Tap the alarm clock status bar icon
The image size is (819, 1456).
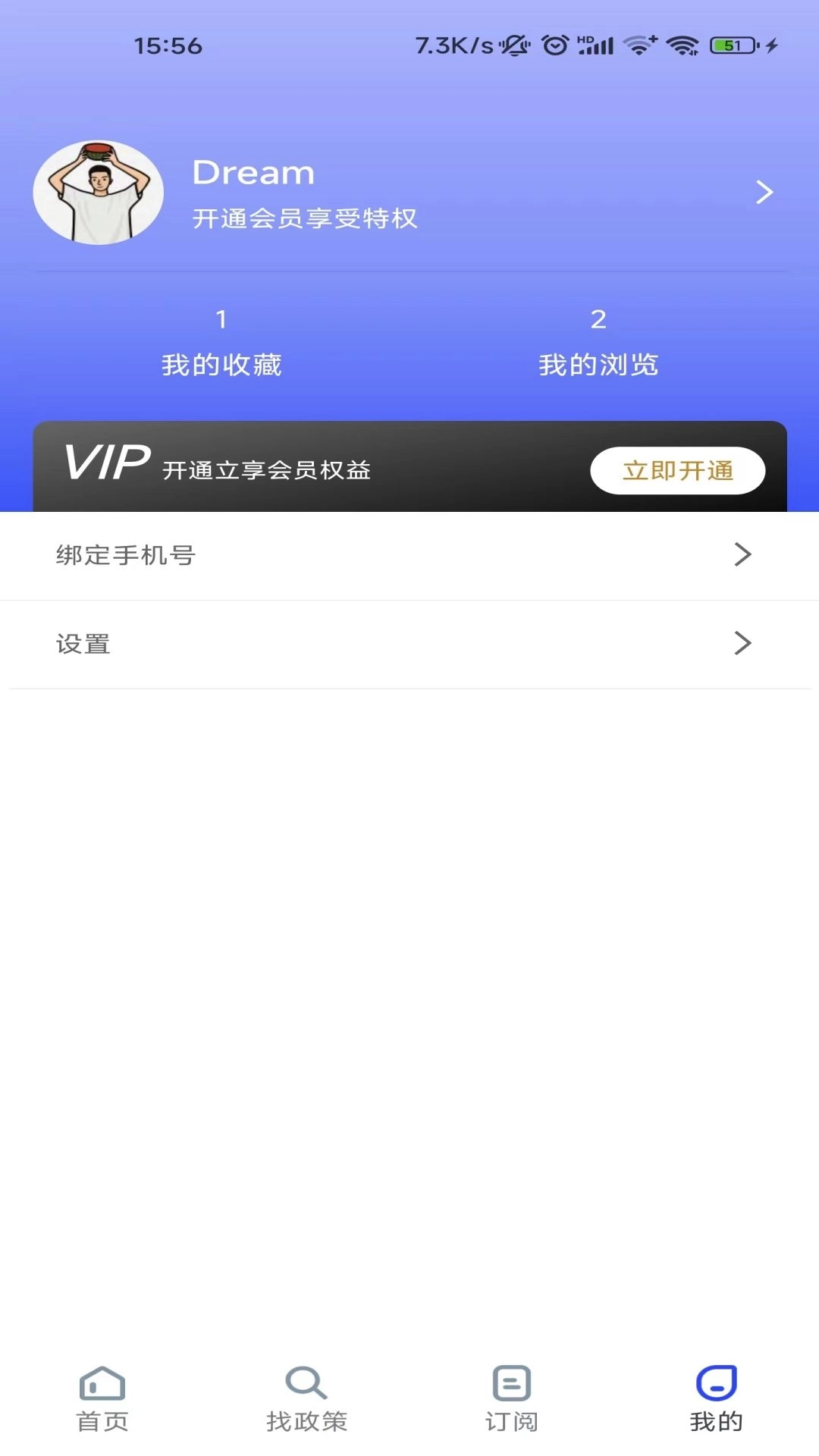pos(556,44)
